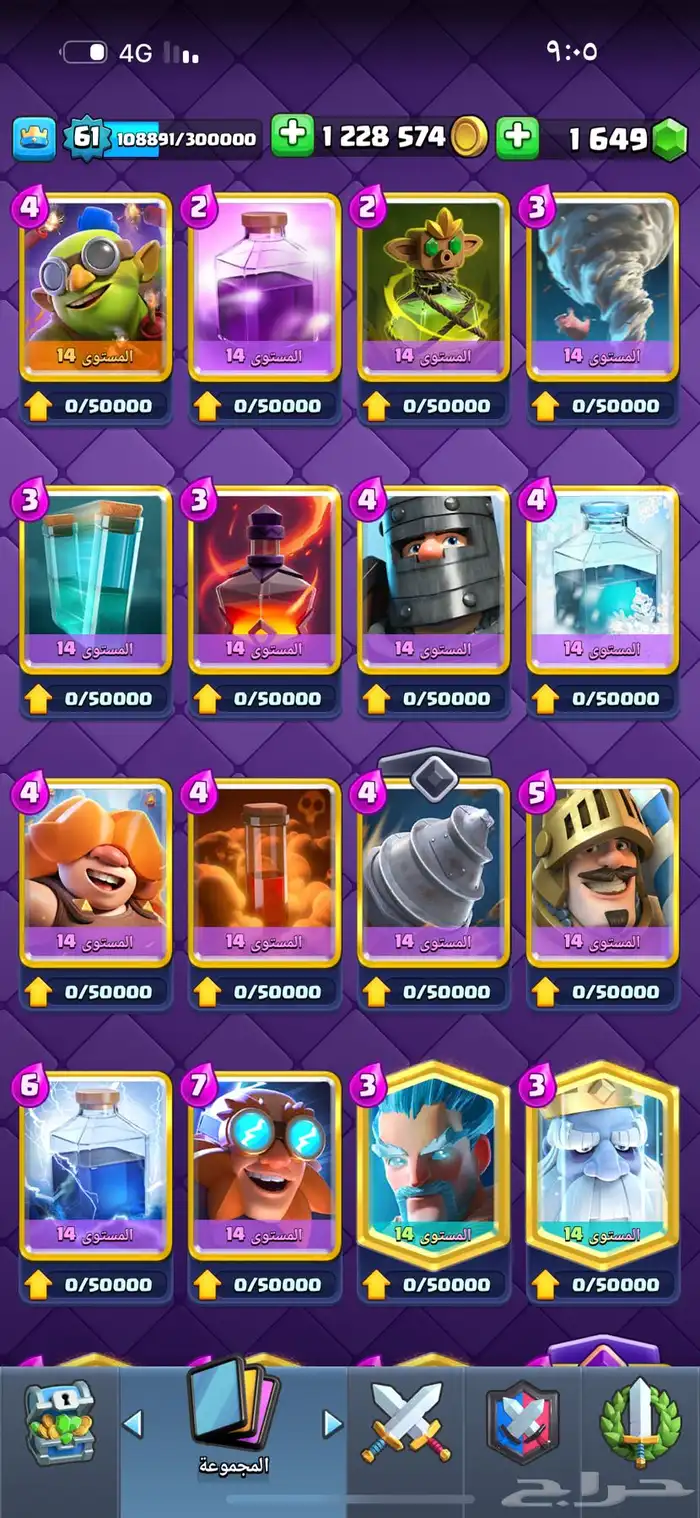This screenshot has width=700, height=1518.
Task: Add more gems with plus button
Action: 517,137
